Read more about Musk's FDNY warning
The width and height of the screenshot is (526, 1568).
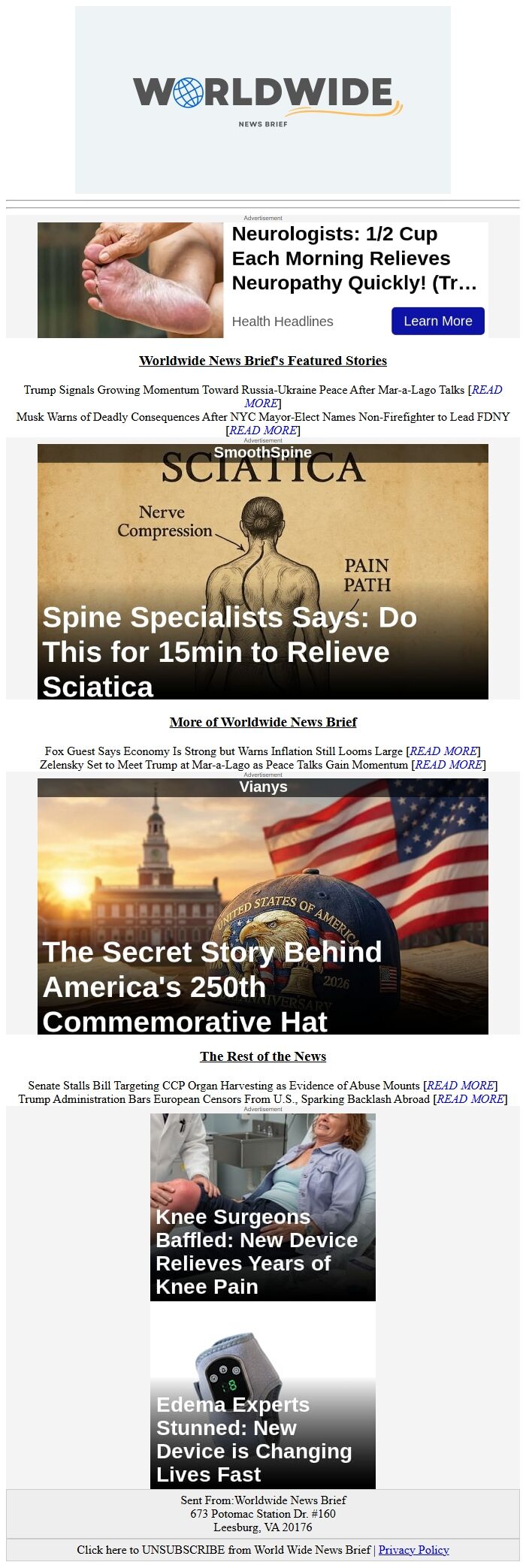[x=263, y=431]
